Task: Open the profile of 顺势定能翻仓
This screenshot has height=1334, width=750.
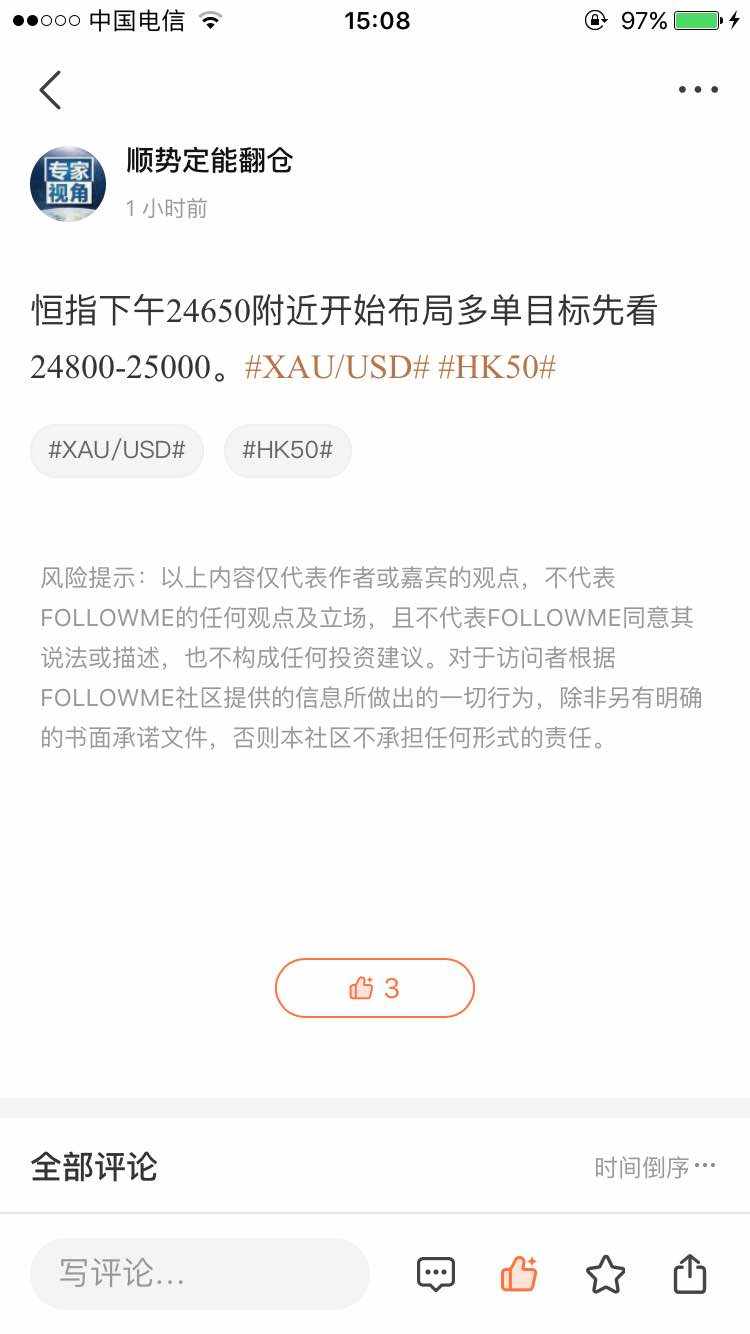Action: 210,160
